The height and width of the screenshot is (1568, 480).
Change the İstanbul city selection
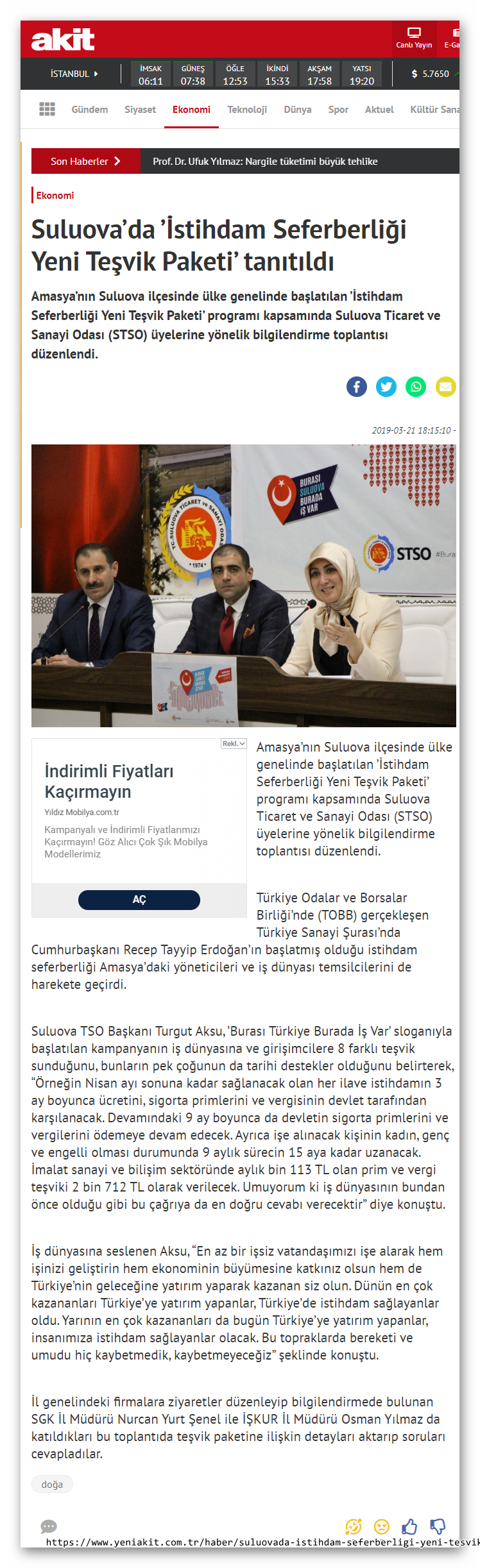[x=74, y=74]
